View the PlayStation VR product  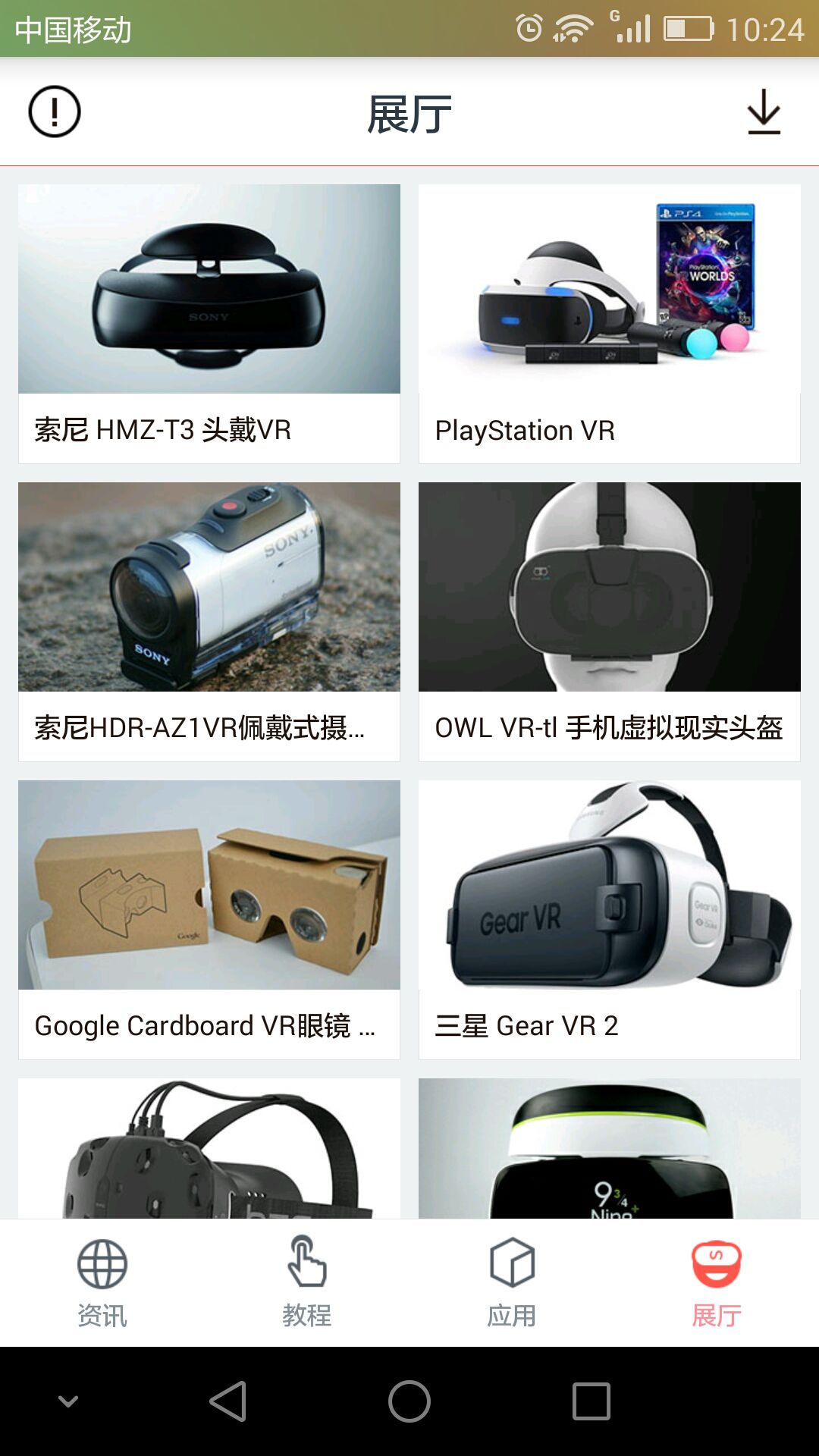tap(610, 323)
